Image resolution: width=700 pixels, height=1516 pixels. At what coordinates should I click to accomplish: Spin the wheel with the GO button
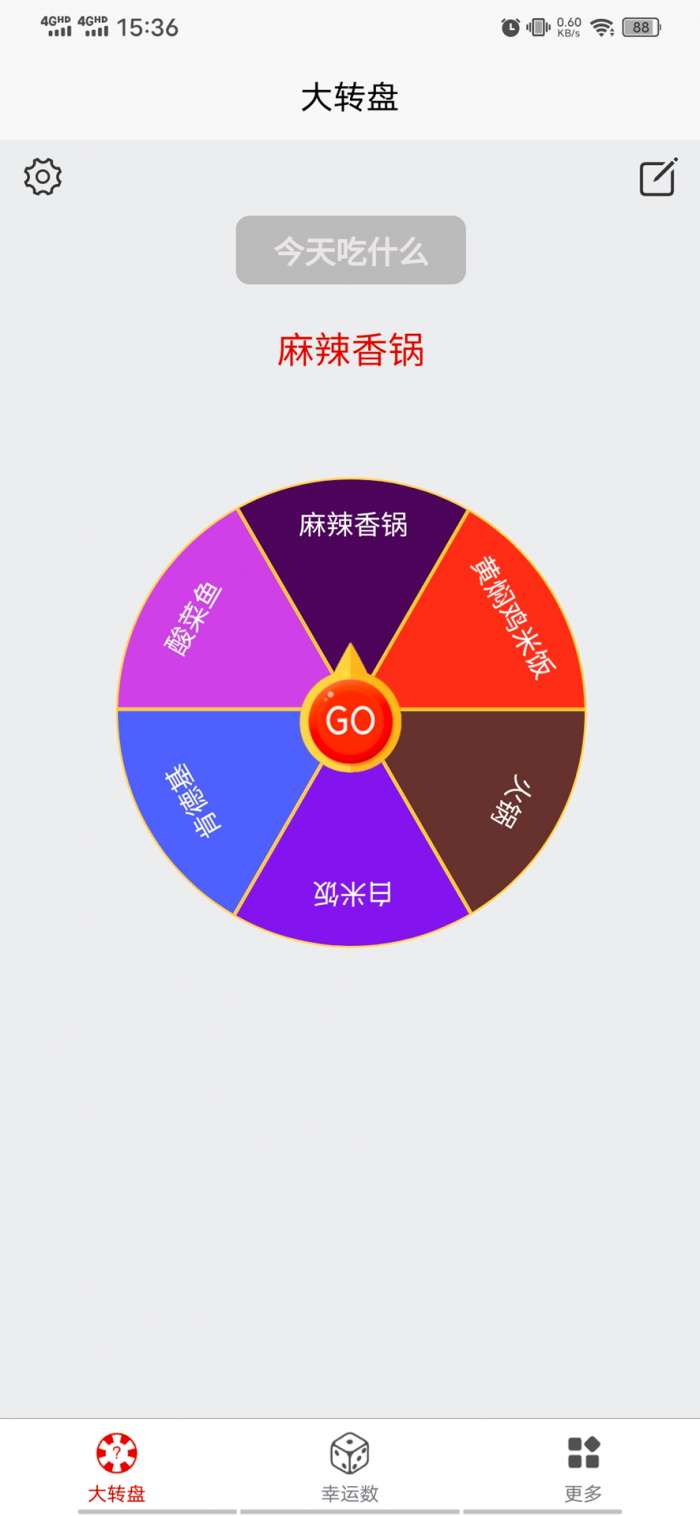click(350, 720)
